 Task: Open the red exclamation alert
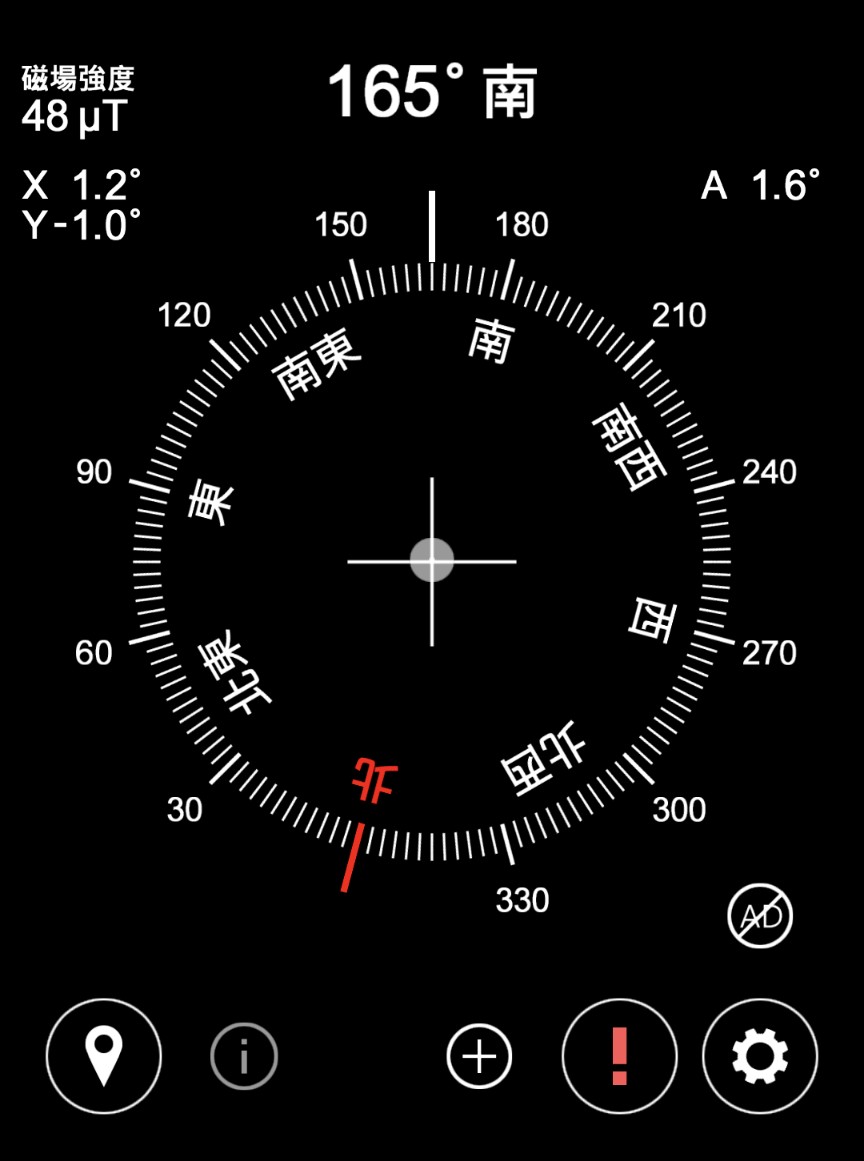click(620, 1056)
